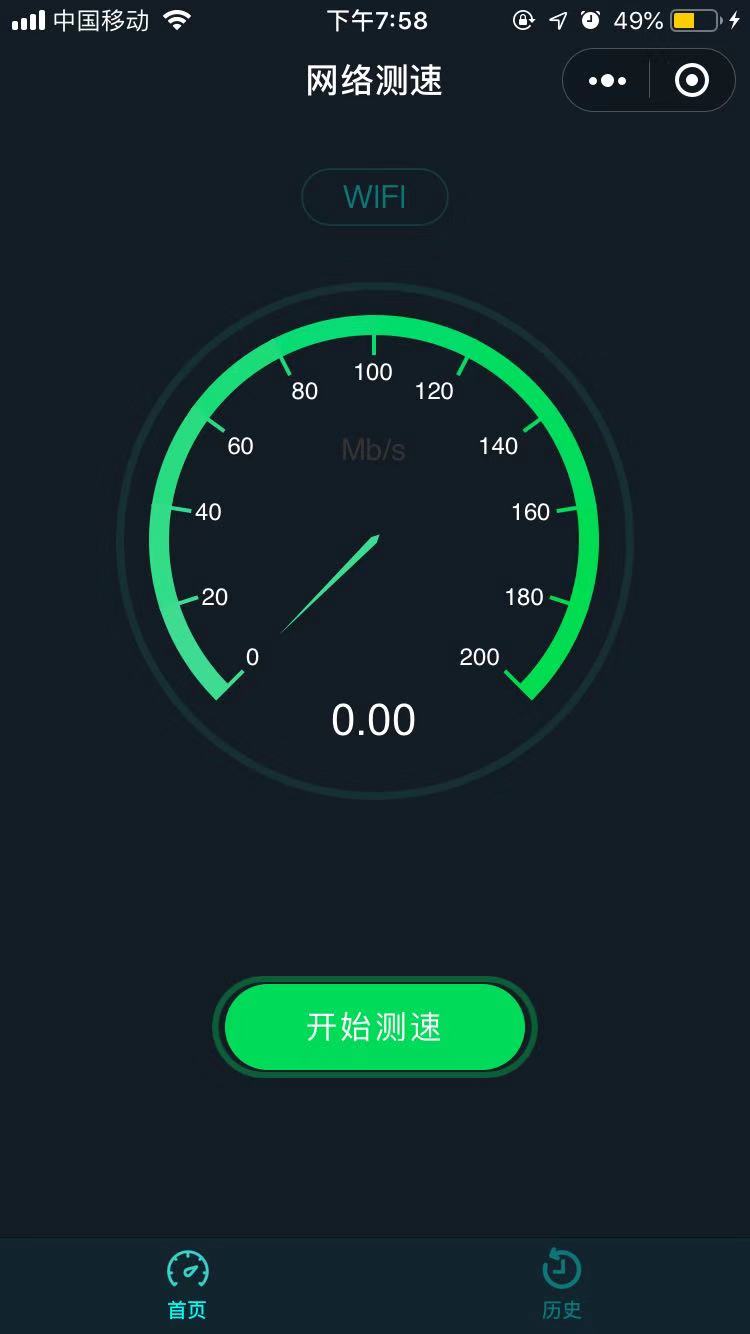Image resolution: width=750 pixels, height=1334 pixels.
Task: Close the mini program with the circle icon
Action: [692, 80]
